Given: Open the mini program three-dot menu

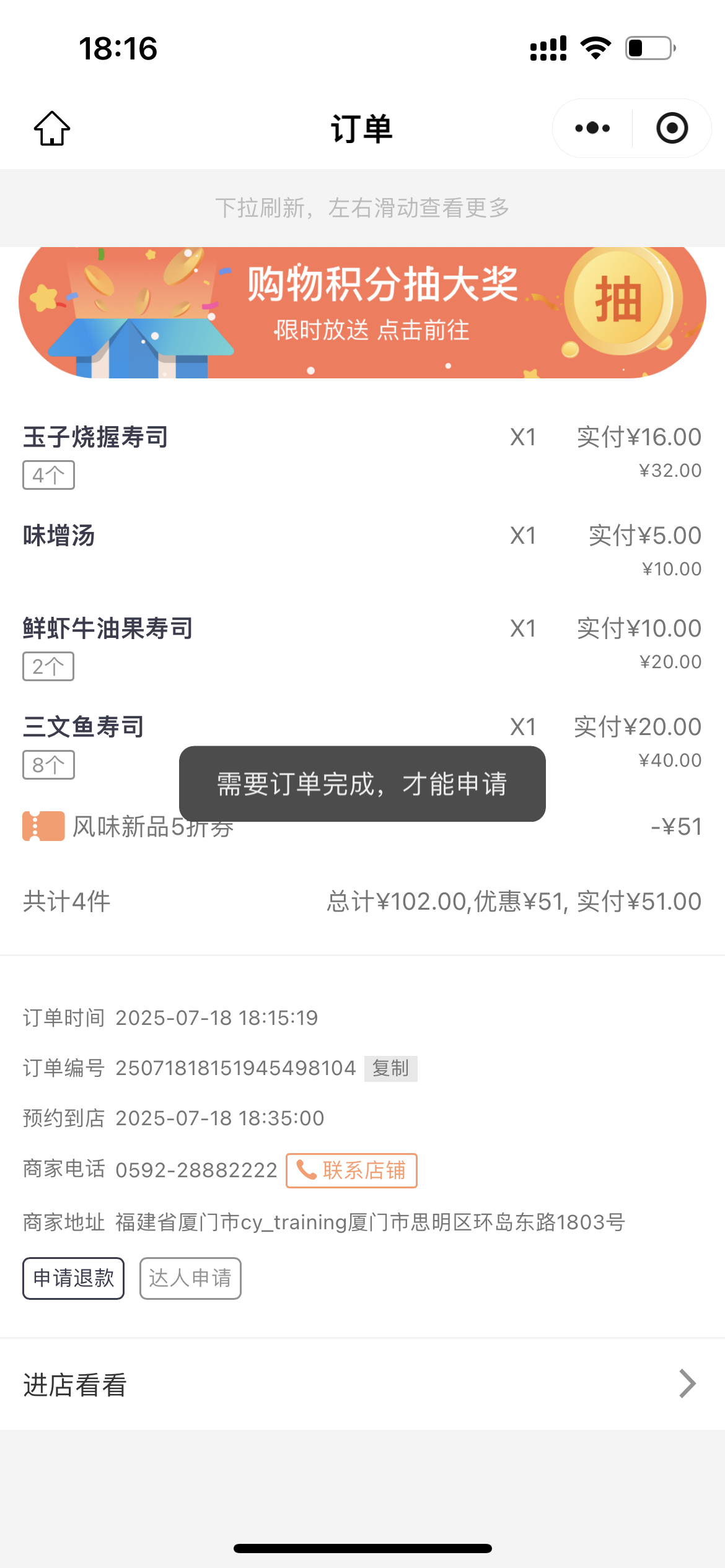Looking at the screenshot, I should pyautogui.click(x=592, y=128).
